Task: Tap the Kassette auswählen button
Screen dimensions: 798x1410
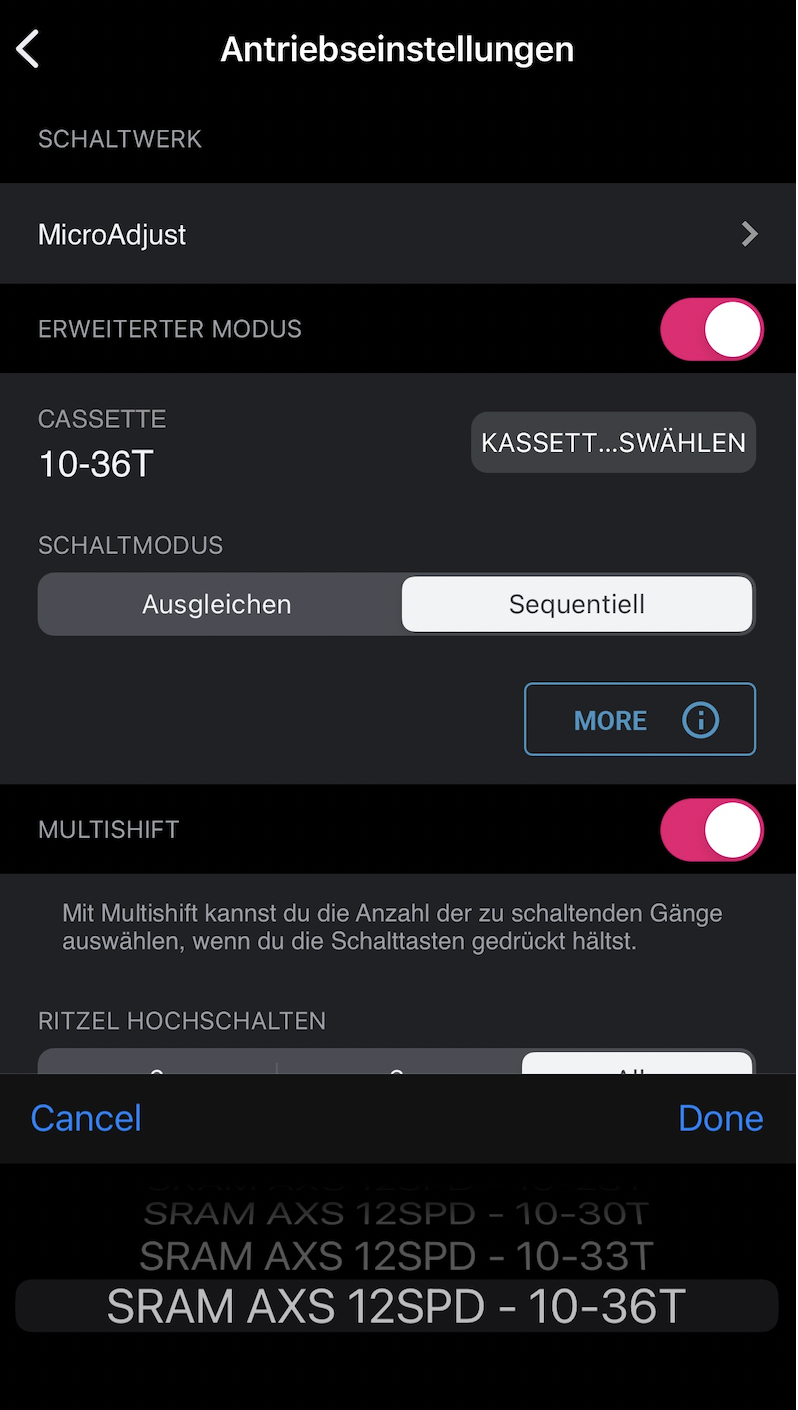Action: coord(613,442)
